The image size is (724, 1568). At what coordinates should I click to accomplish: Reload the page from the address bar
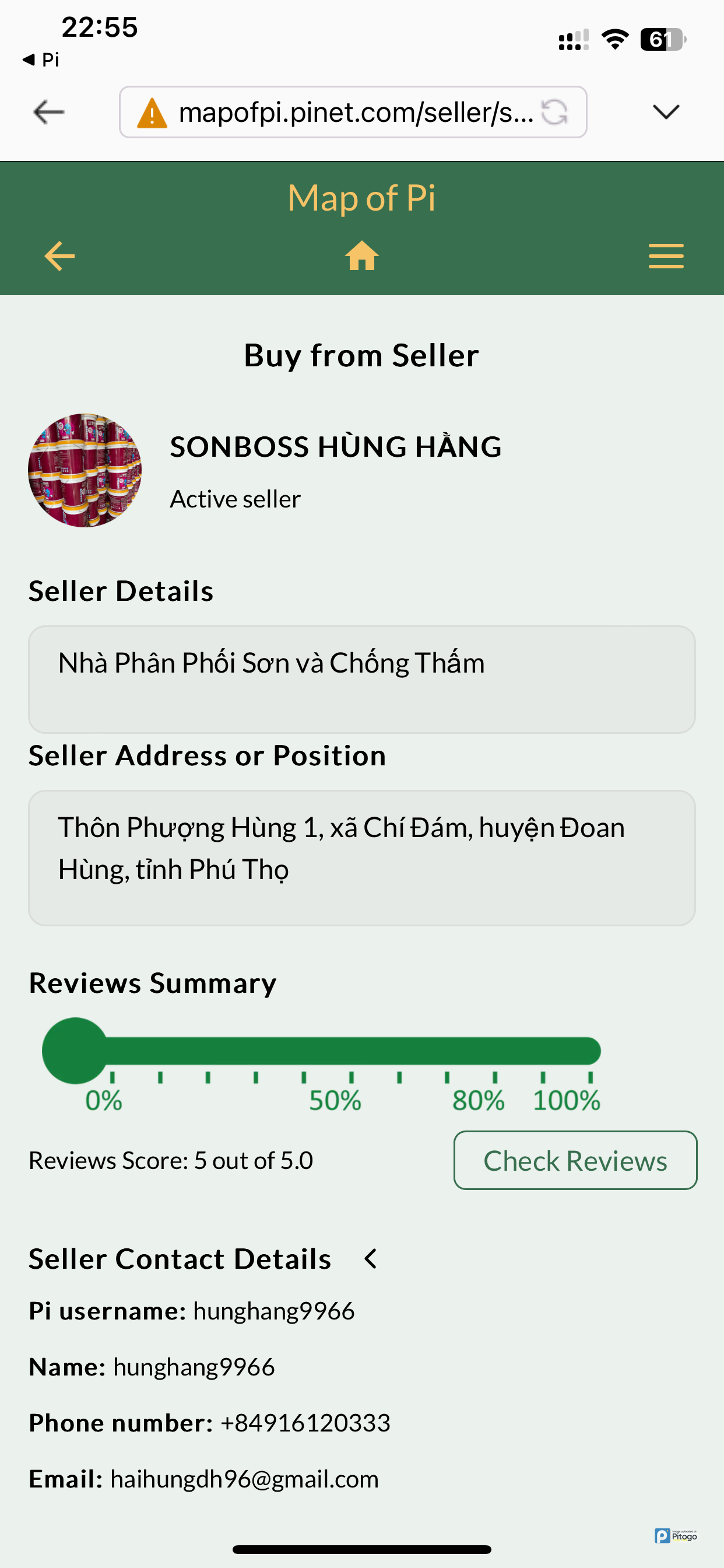click(x=554, y=112)
